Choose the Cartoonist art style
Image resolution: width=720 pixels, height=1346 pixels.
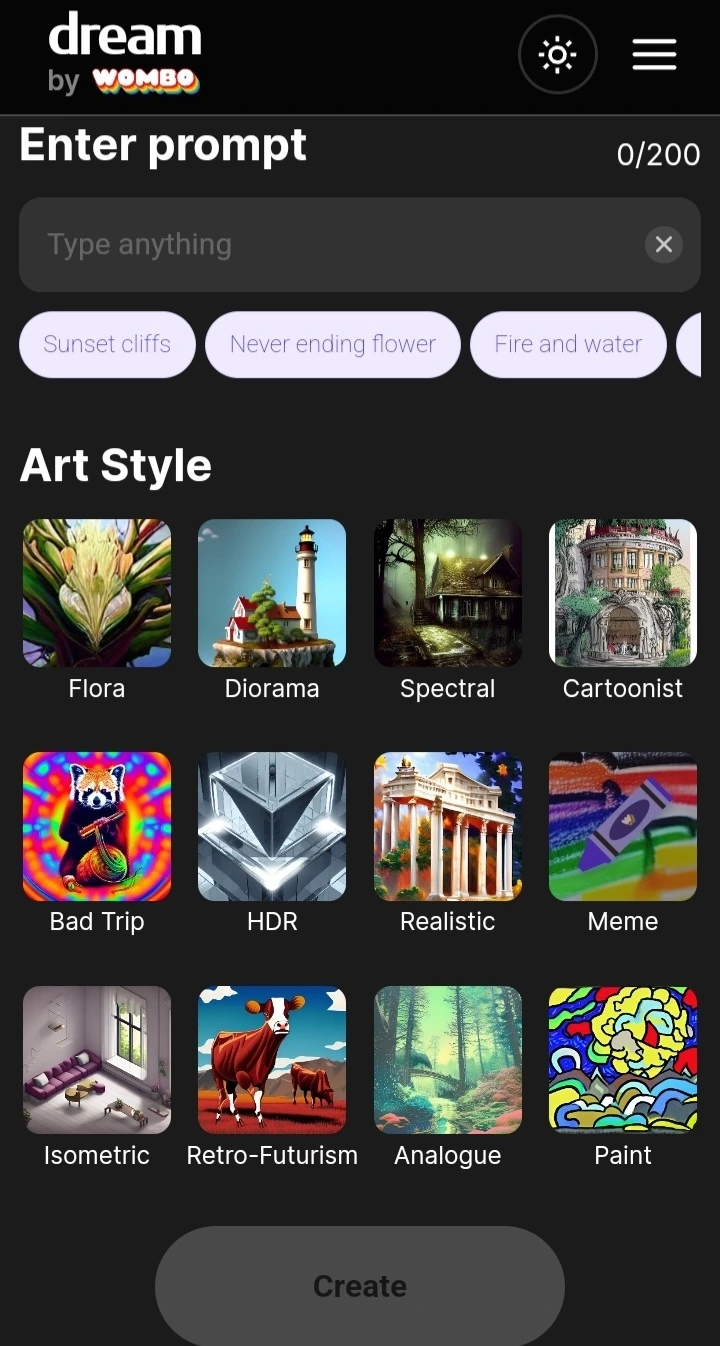623,593
